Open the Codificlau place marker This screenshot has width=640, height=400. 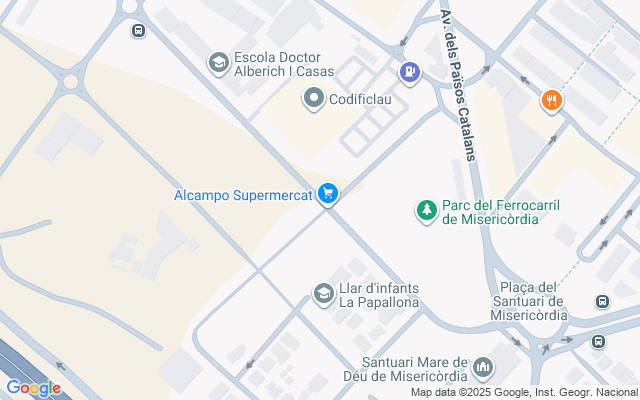(314, 98)
